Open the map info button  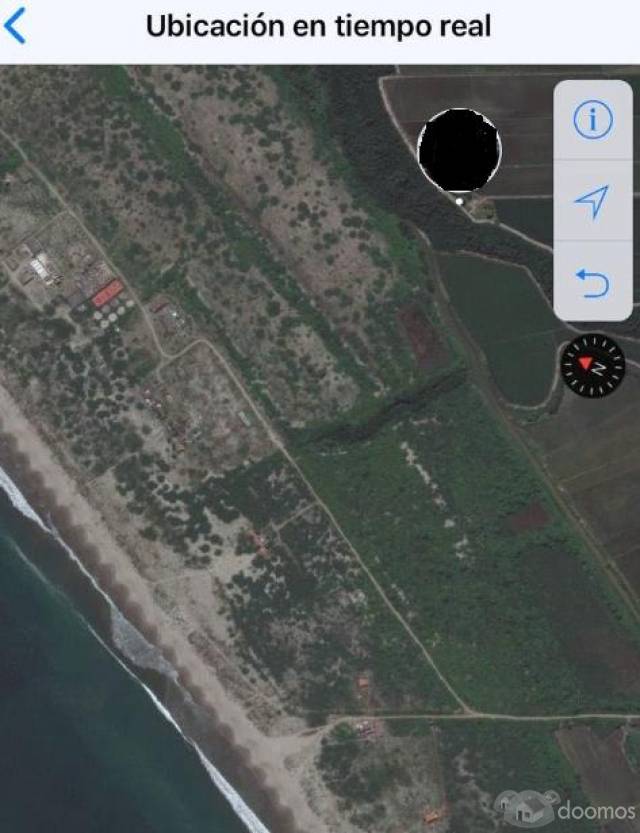point(592,120)
